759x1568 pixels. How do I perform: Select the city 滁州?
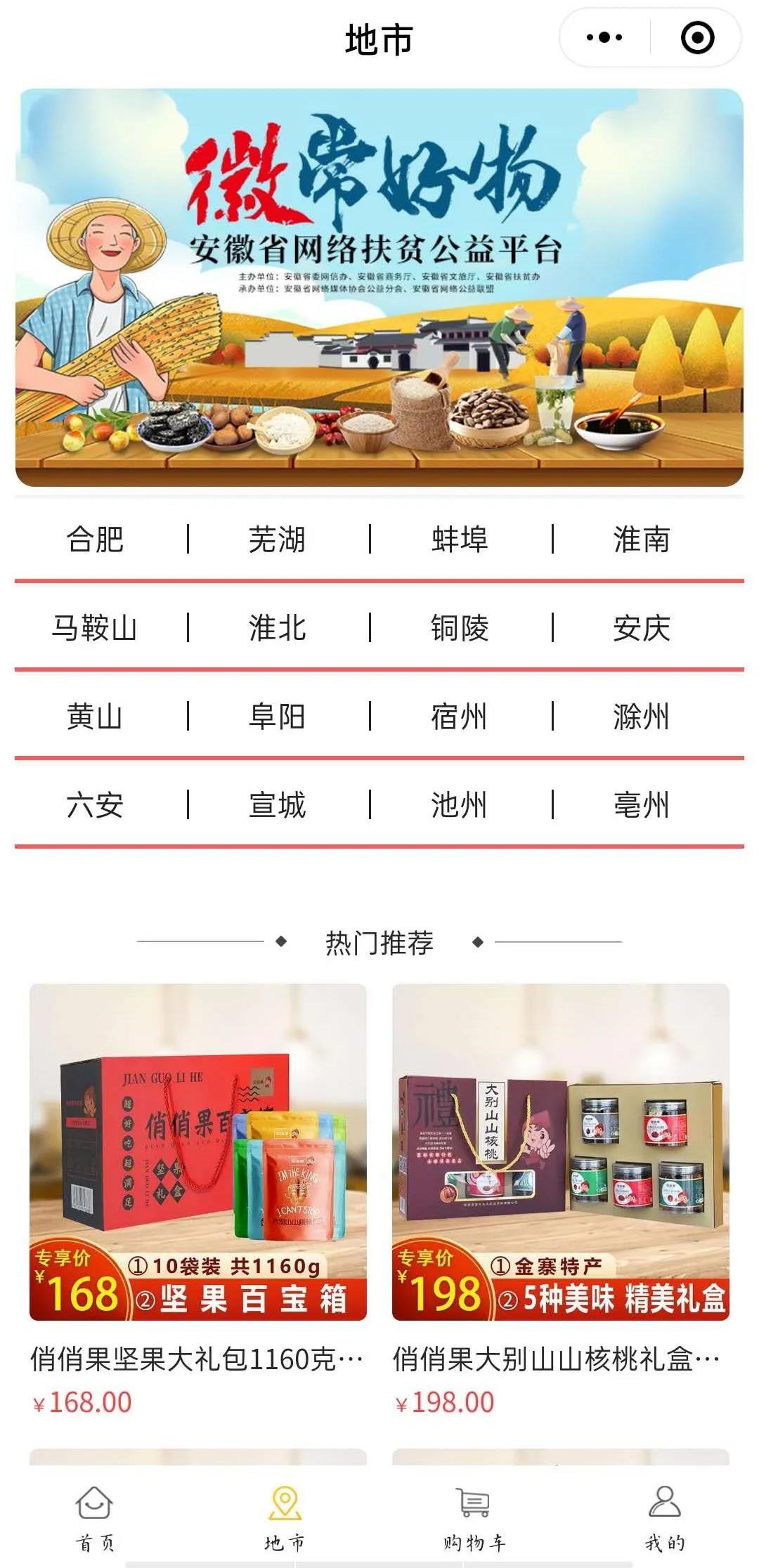click(x=642, y=717)
